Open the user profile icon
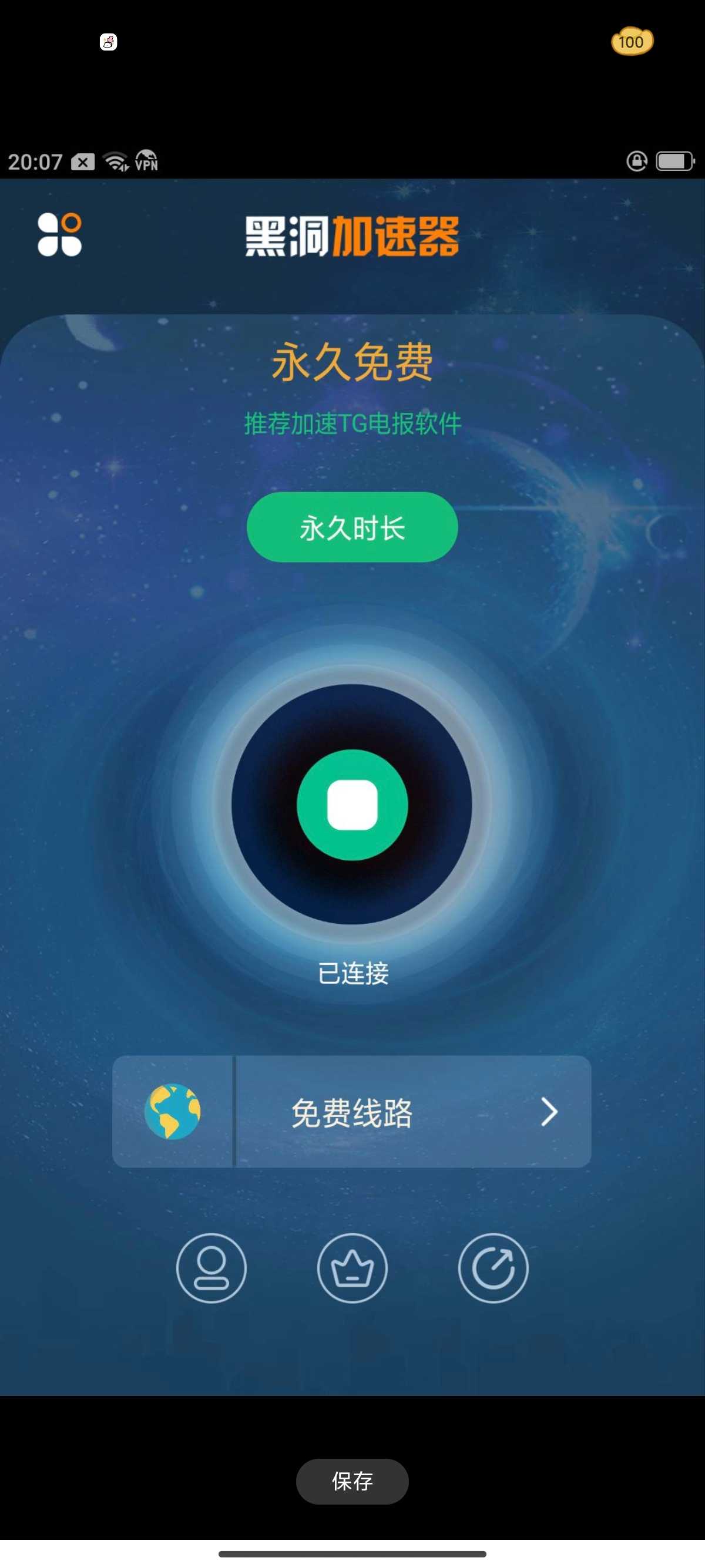 pos(211,1268)
